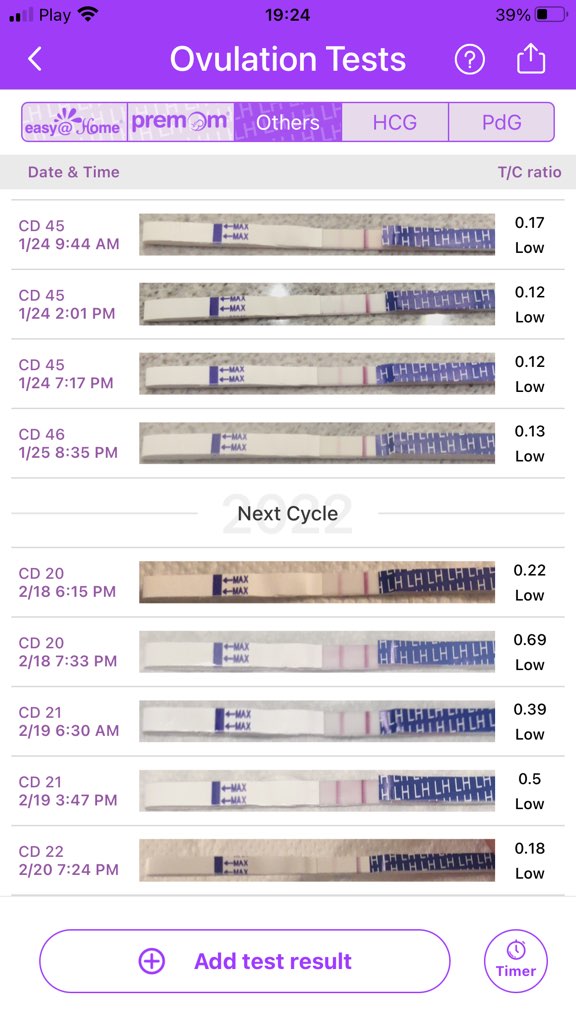Go back from Ovulation Tests
Viewport: 576px width, 1024px height.
(x=35, y=59)
